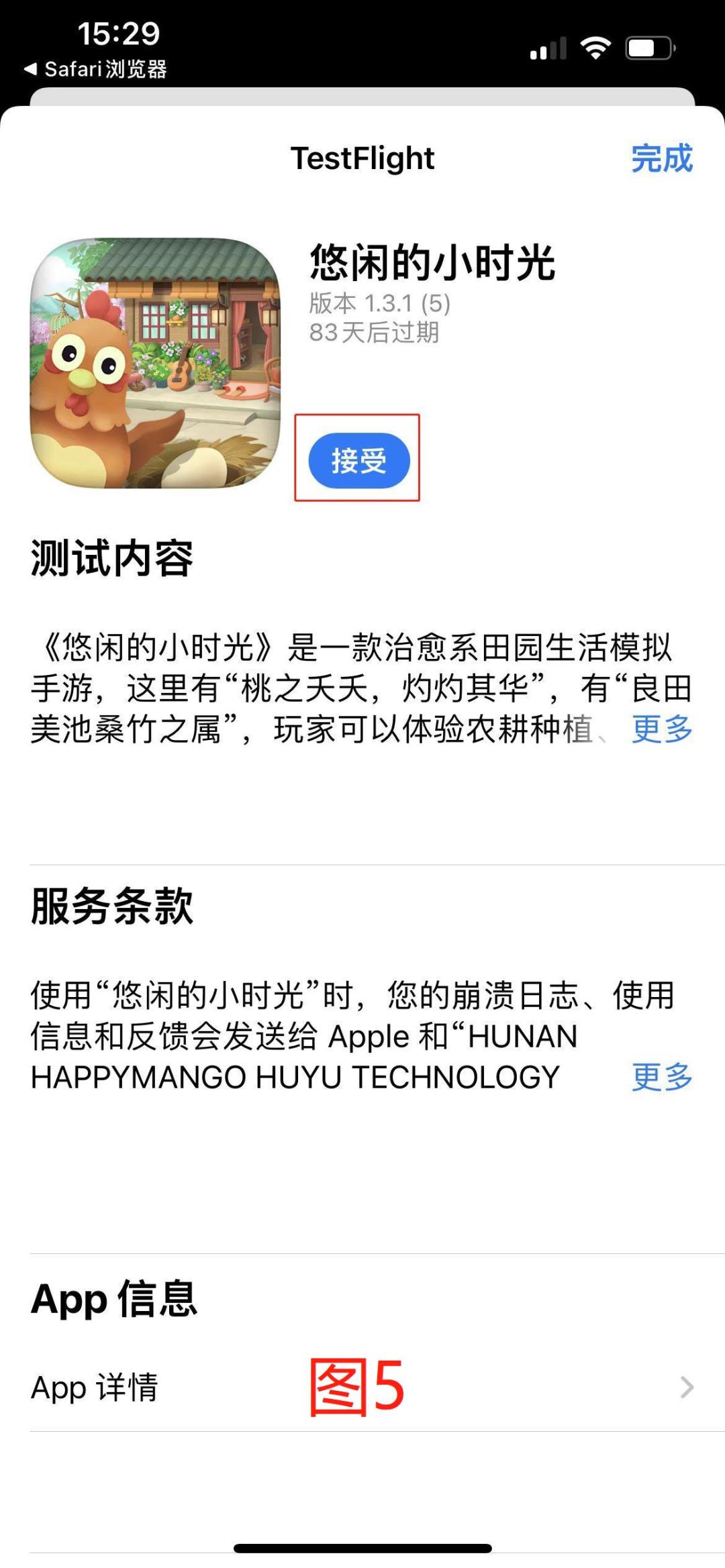Tap 完成 to dismiss the page
Image resolution: width=725 pixels, height=1568 pixels.
point(661,160)
